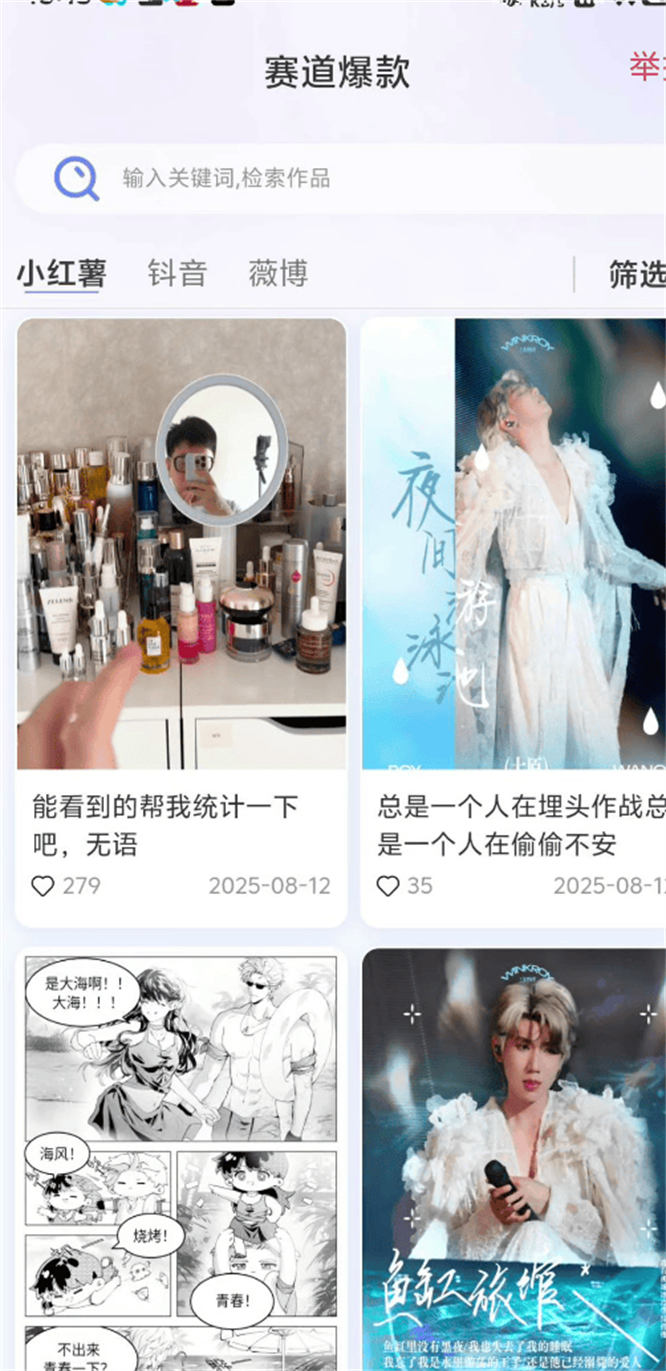Open the post 能看到的帮我统计一下吧

tap(182, 542)
